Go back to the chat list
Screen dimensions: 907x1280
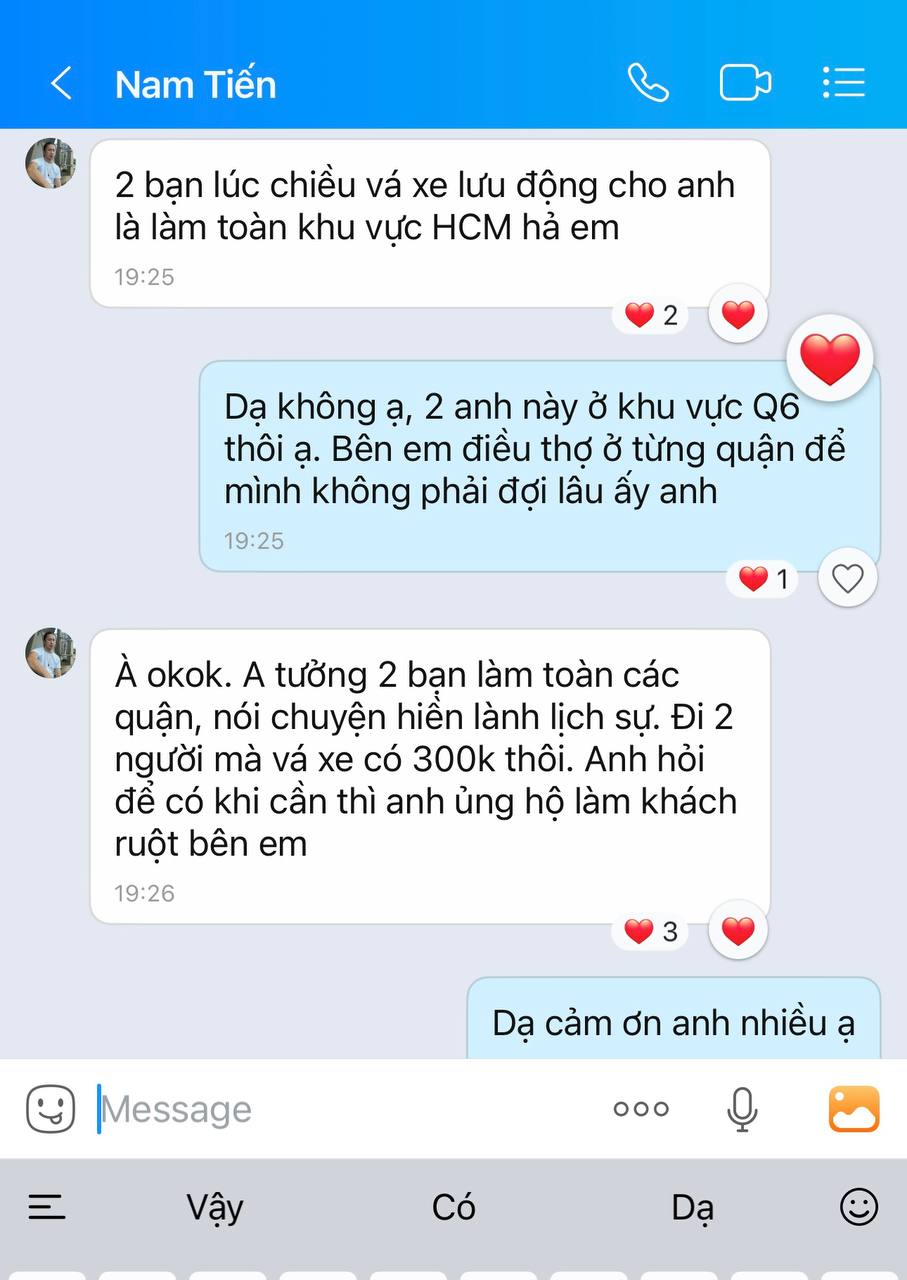(61, 84)
